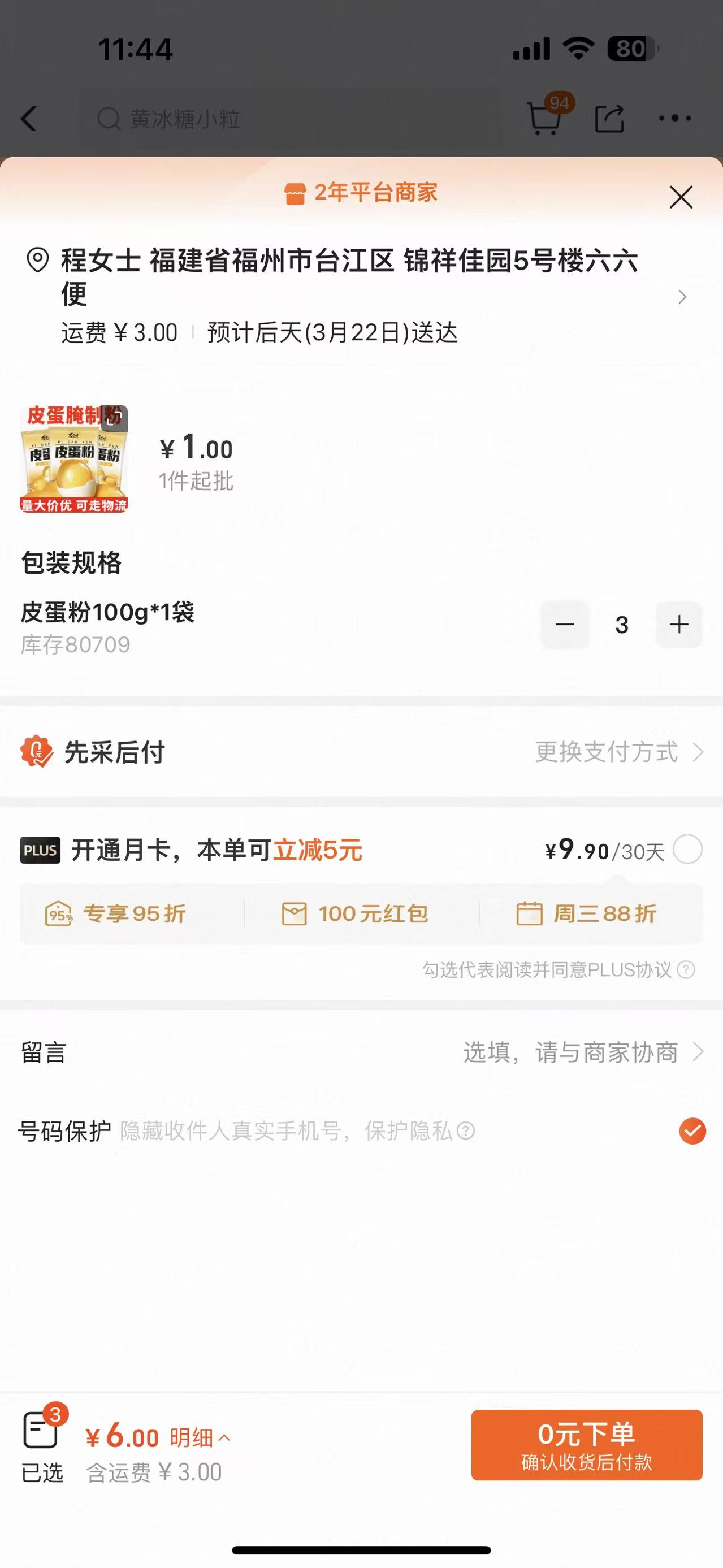The image size is (723, 1568).
Task: Show the 号码保护 help info
Action: click(x=466, y=1132)
